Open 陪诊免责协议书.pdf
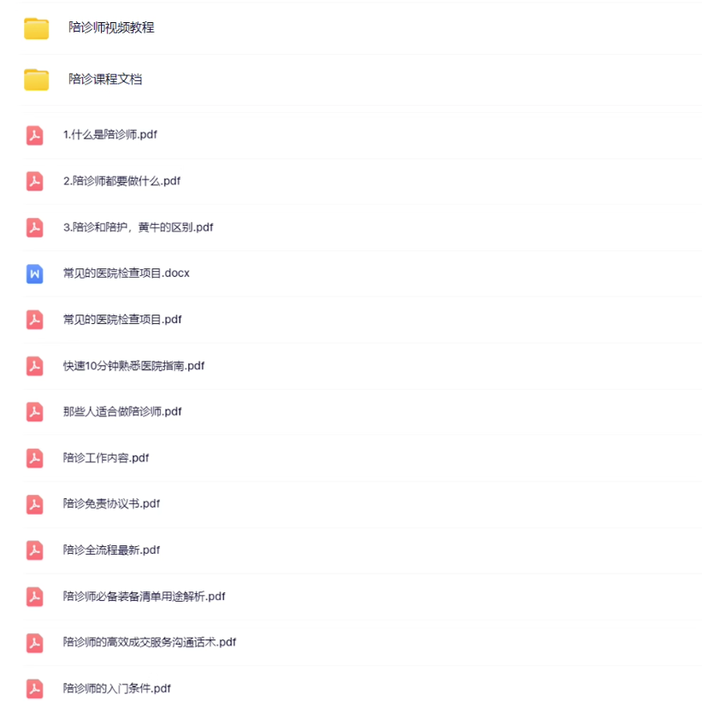This screenshot has width=720, height=706. point(111,503)
